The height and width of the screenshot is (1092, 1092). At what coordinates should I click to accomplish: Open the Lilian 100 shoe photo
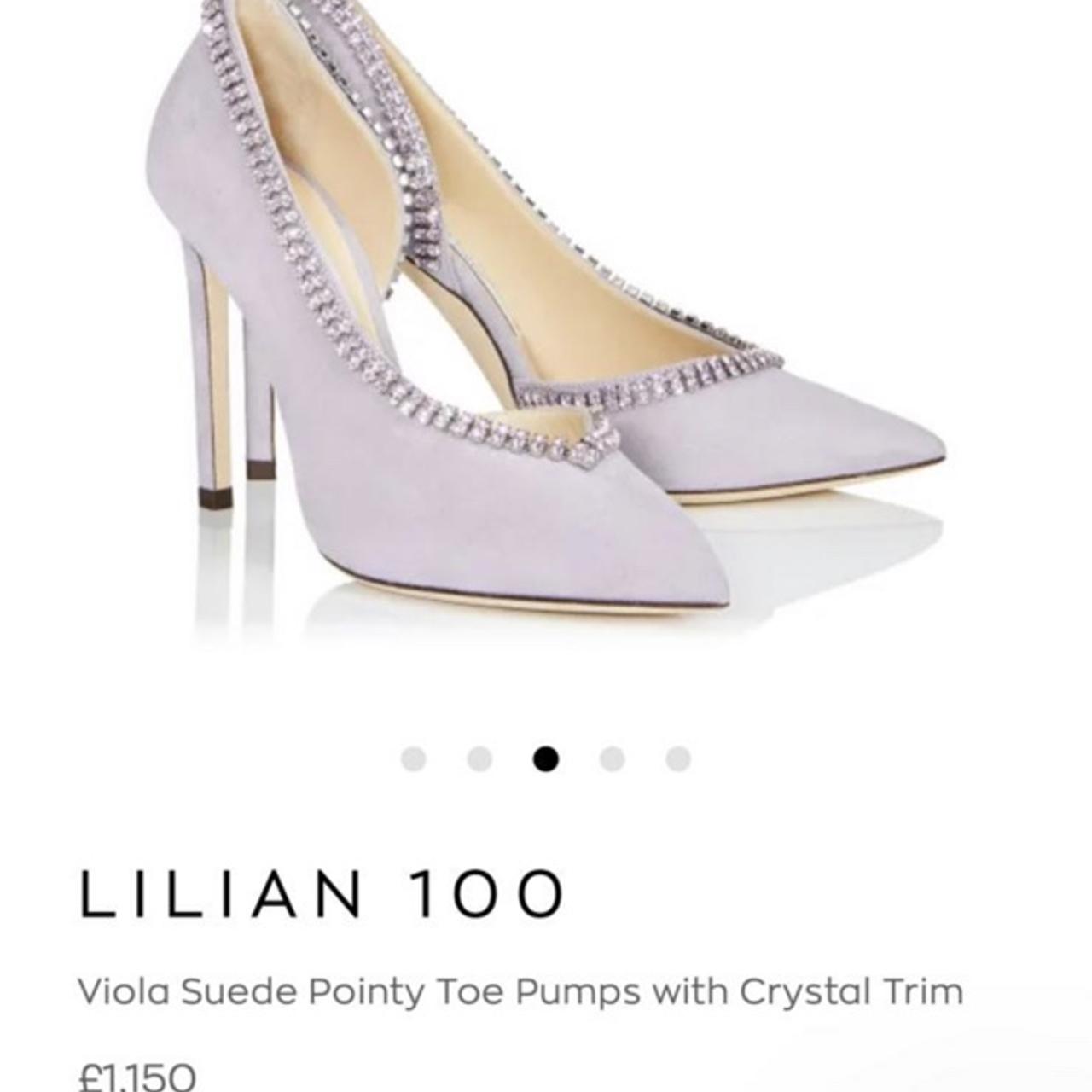click(546, 341)
